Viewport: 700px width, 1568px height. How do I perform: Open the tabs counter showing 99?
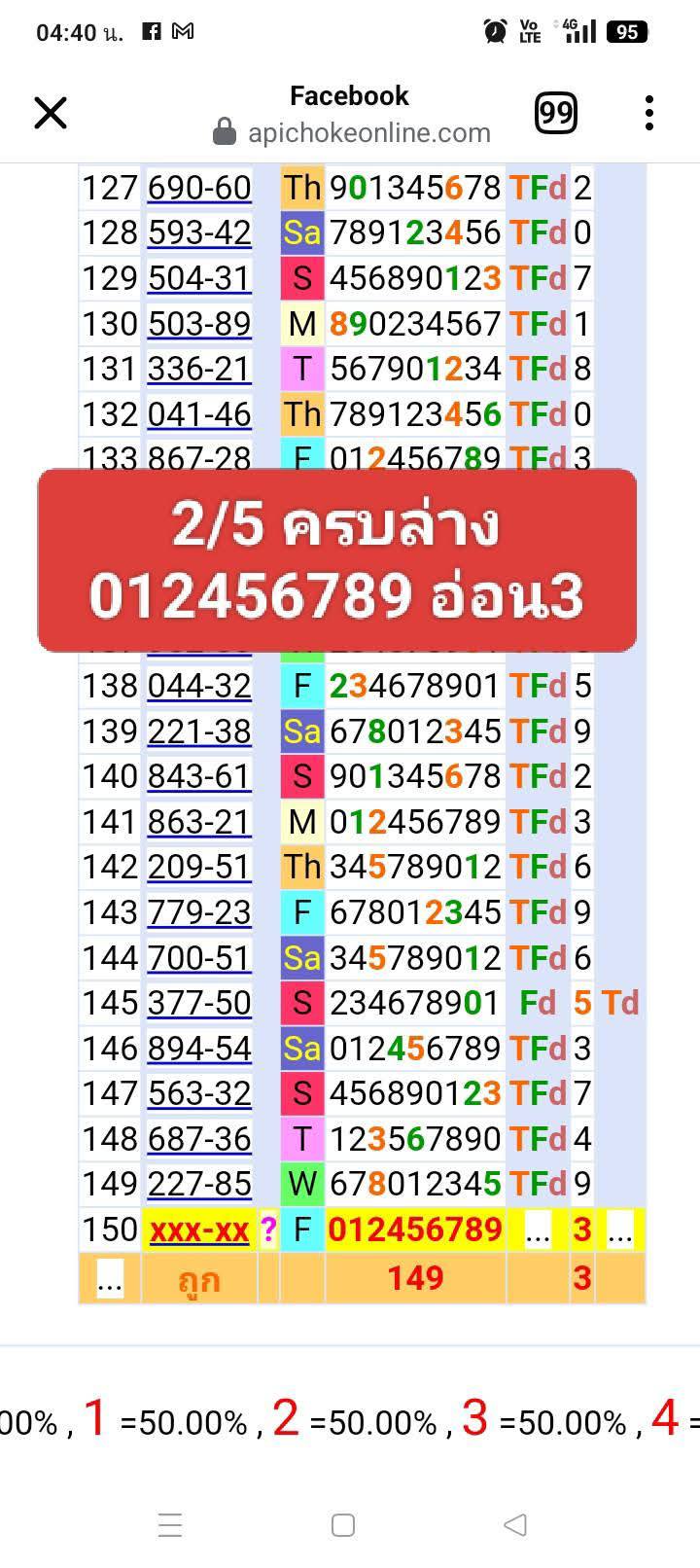point(555,114)
